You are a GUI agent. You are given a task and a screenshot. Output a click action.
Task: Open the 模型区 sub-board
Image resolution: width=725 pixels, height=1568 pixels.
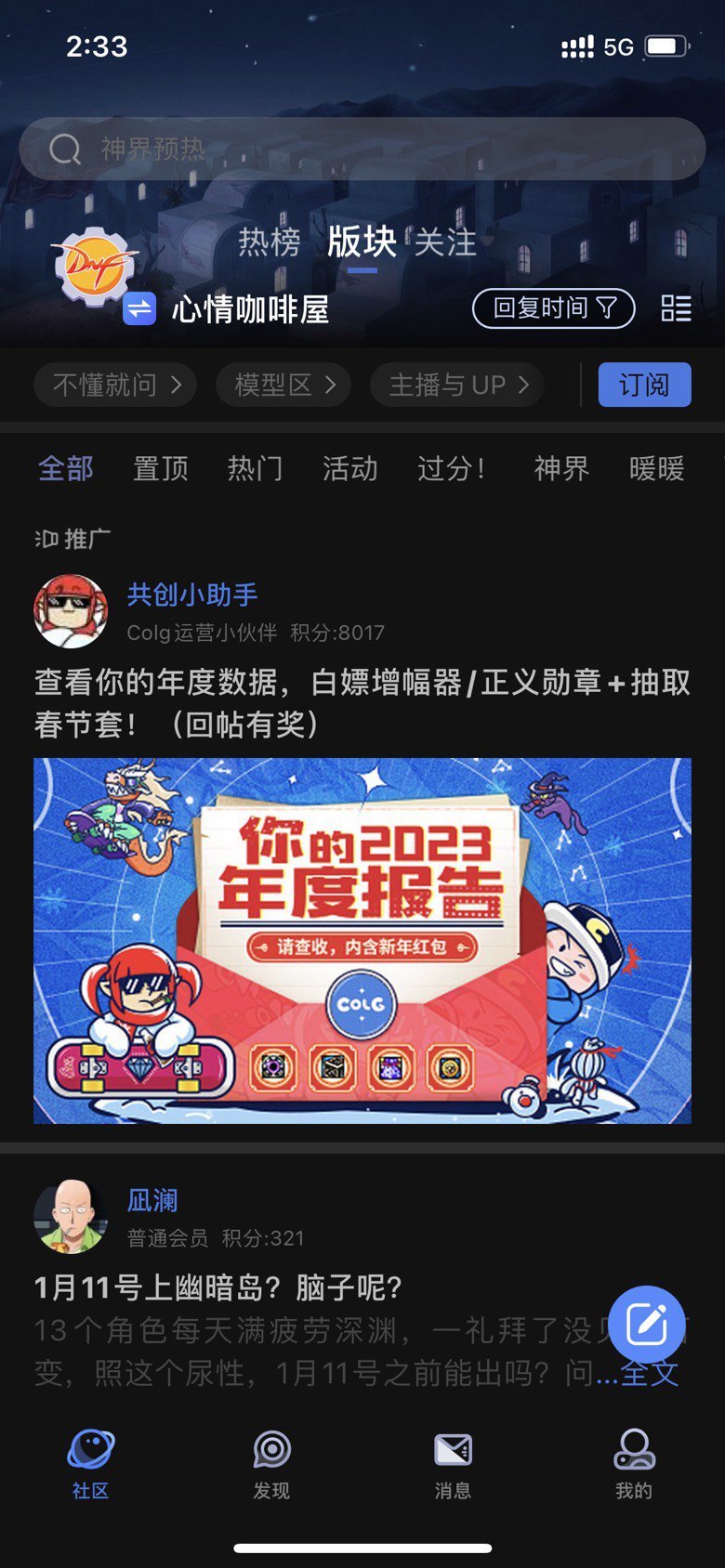point(283,385)
